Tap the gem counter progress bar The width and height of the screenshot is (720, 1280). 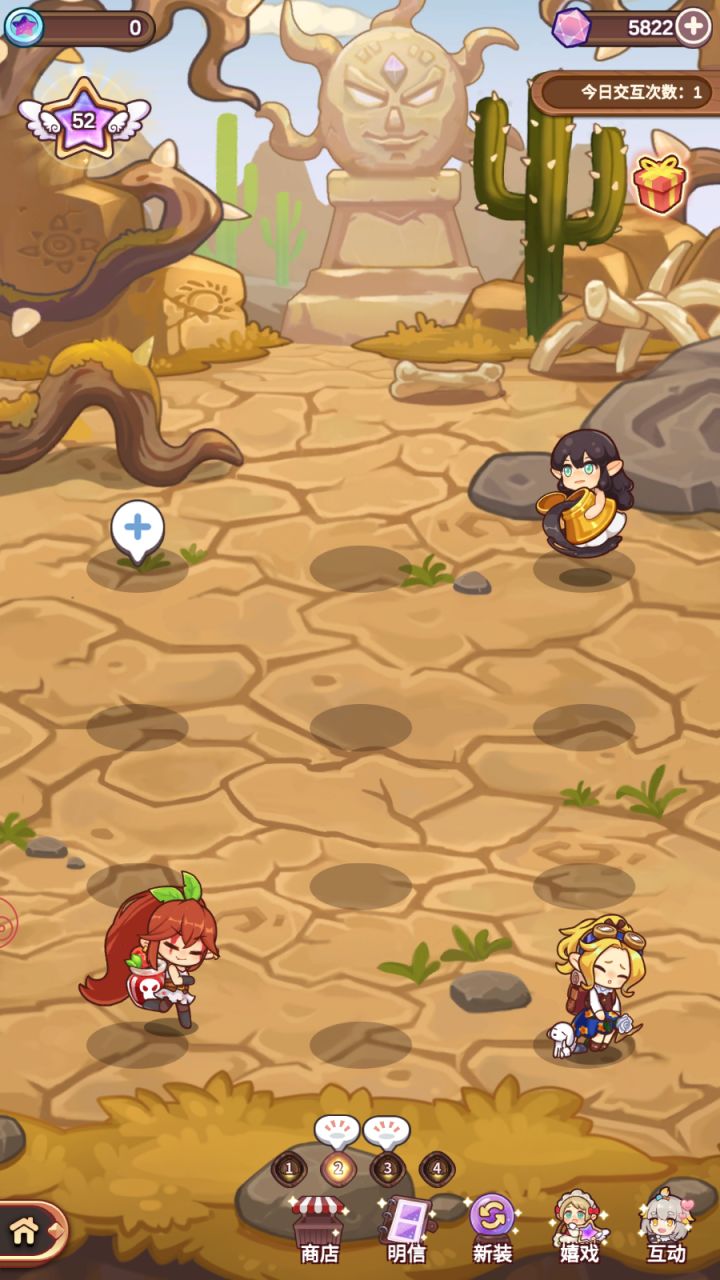point(630,25)
